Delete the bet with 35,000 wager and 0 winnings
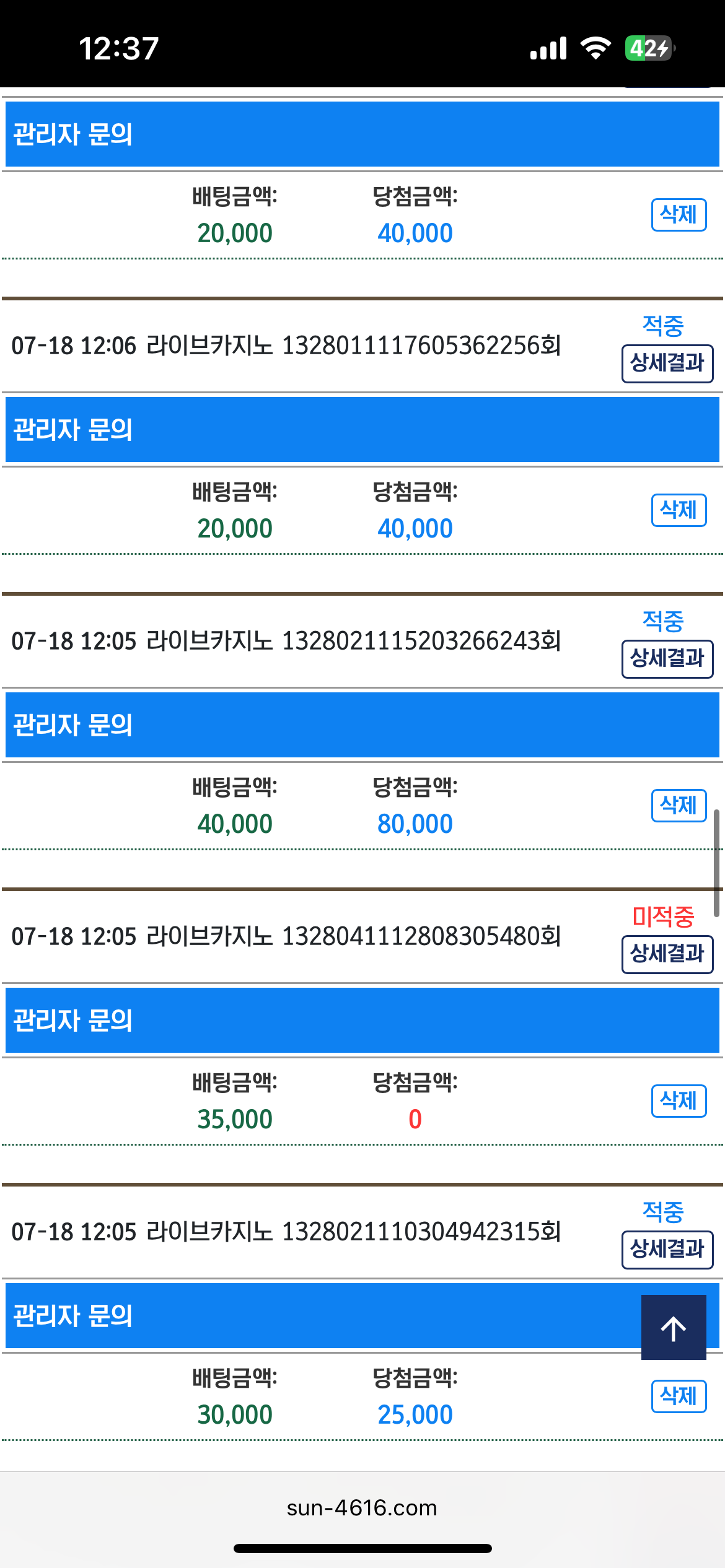 click(x=679, y=1101)
